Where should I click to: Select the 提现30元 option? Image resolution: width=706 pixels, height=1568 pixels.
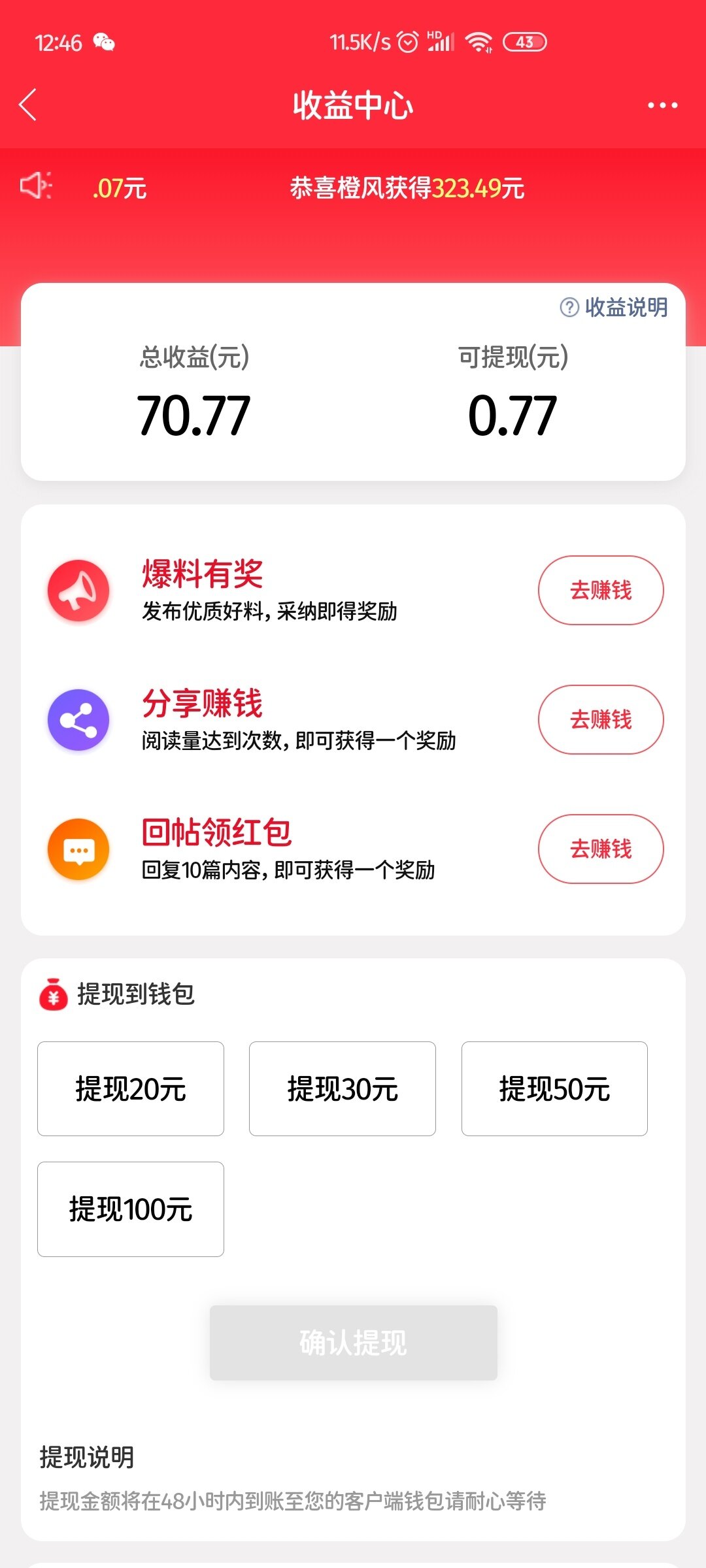pos(343,1088)
